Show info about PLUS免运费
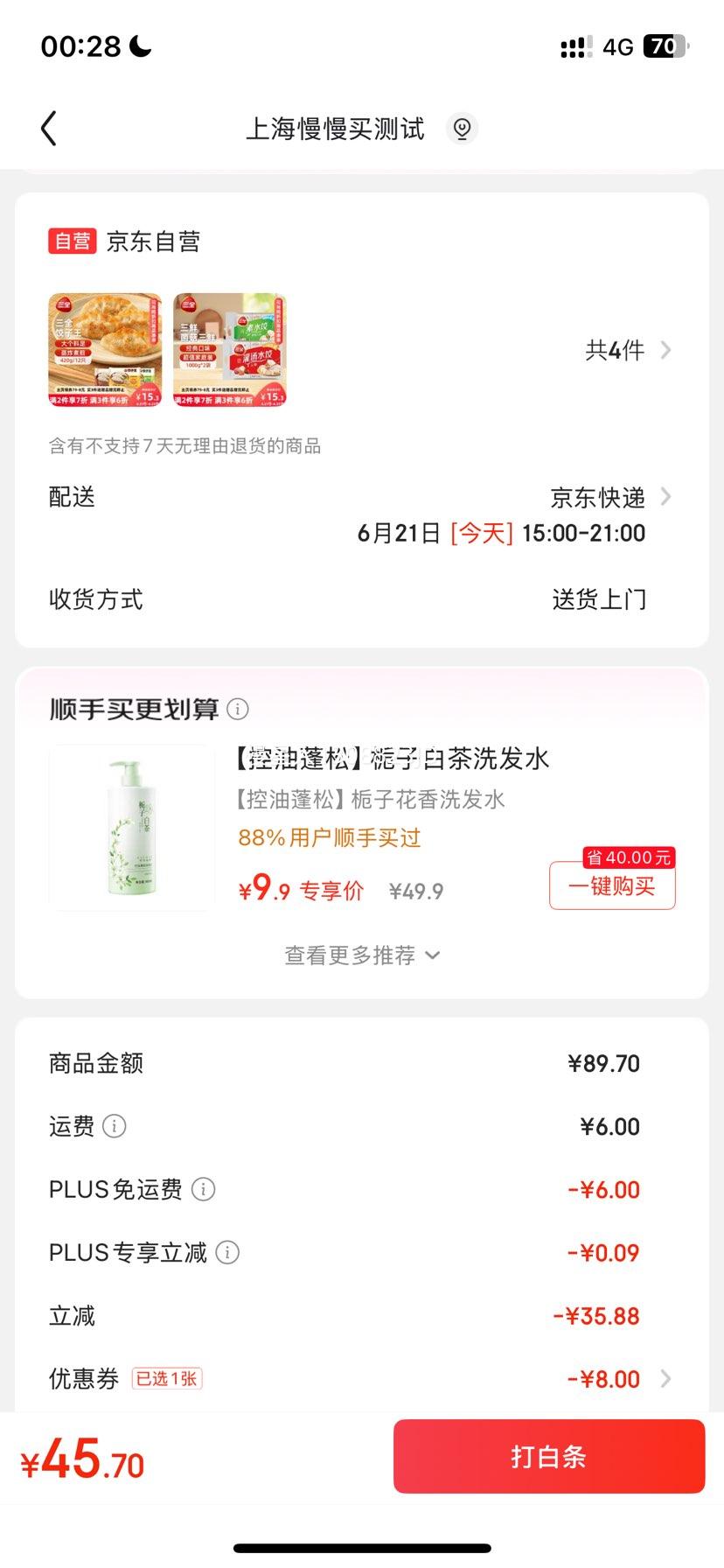Screen dimensions: 724x1568 click(x=203, y=1189)
